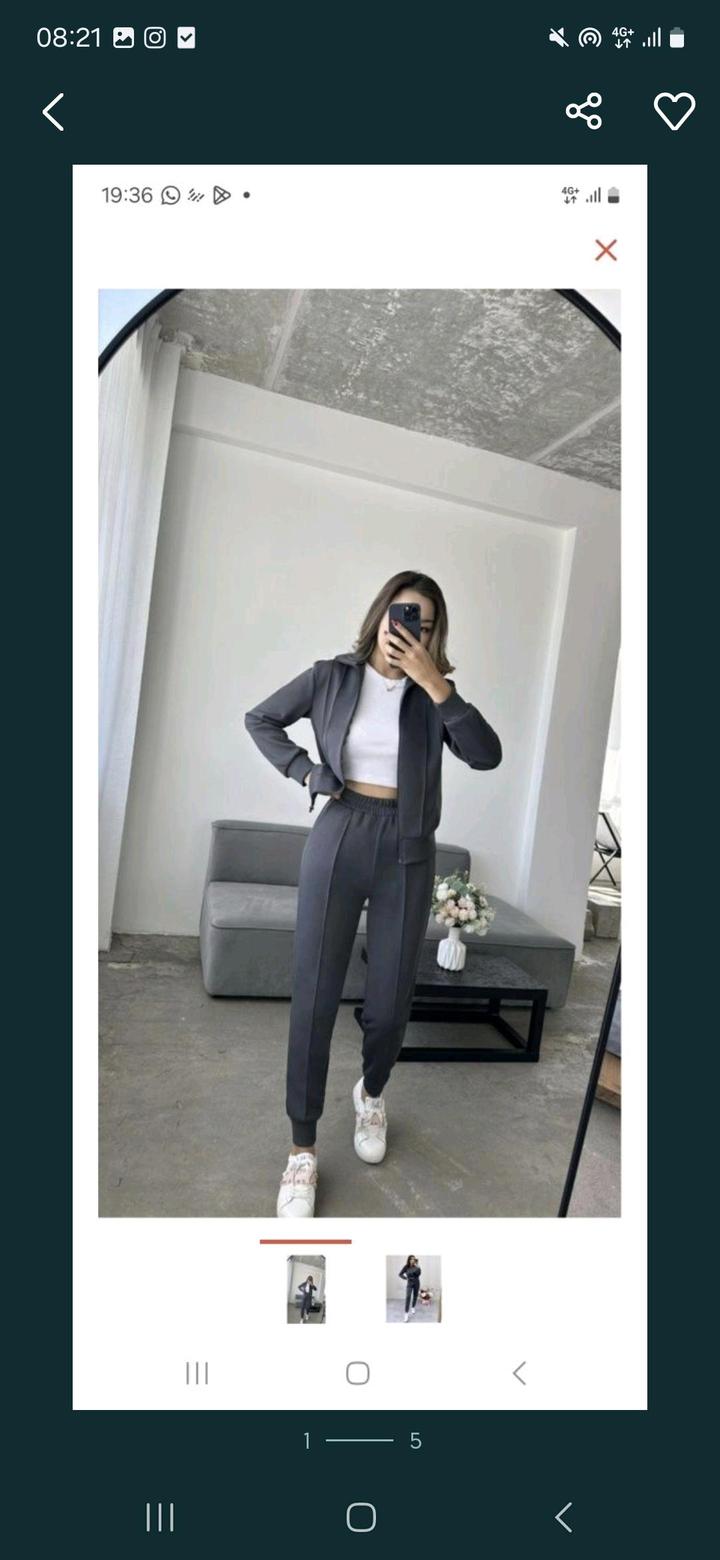Go back to the previous screen

point(54,112)
